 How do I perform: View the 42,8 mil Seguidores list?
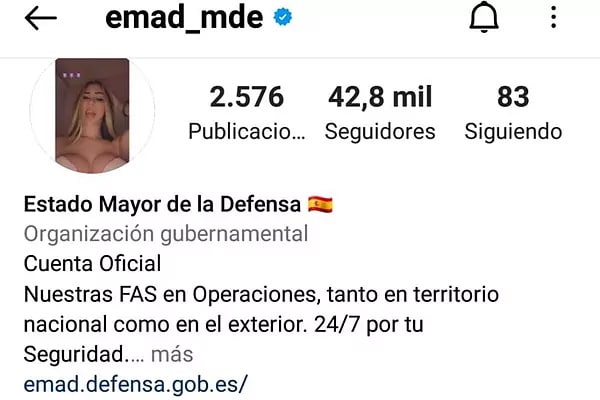pos(381,113)
